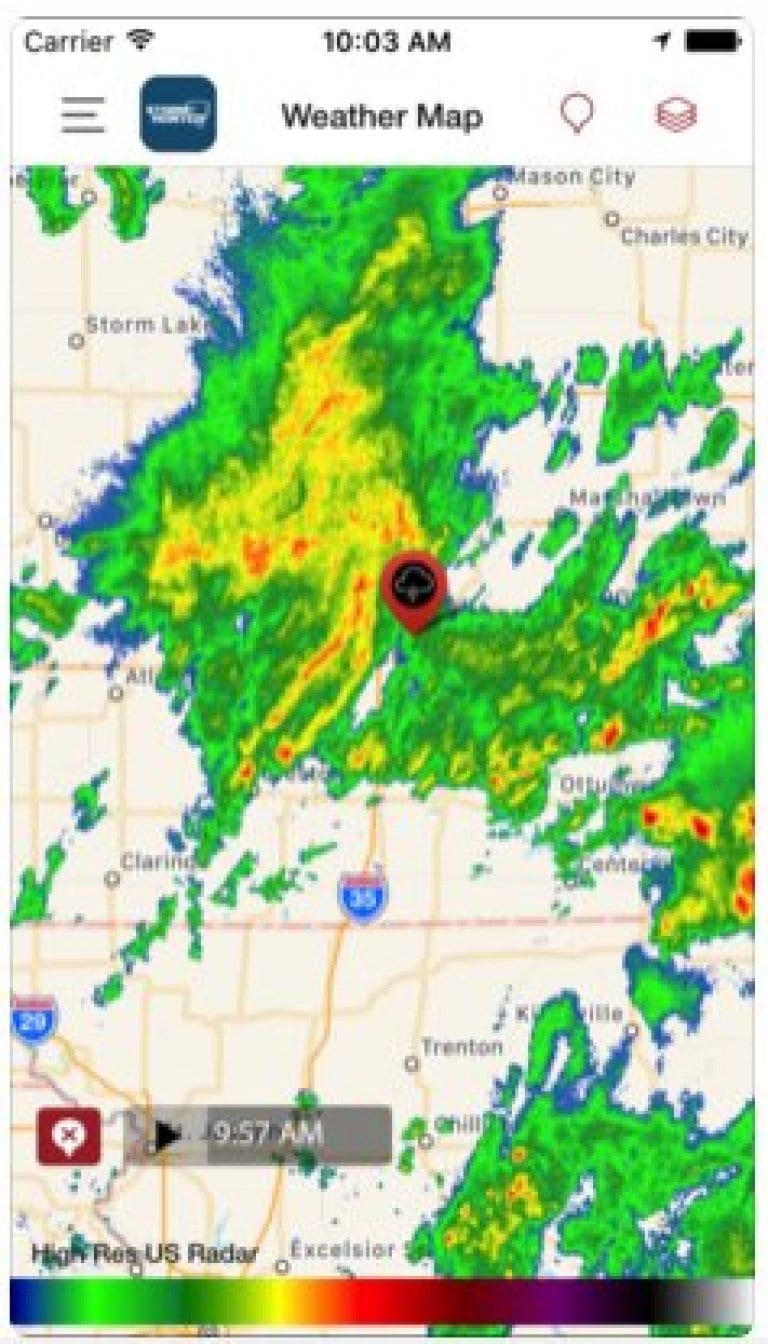Tap the Weather Map title
This screenshot has height=1344, width=768.
click(383, 114)
